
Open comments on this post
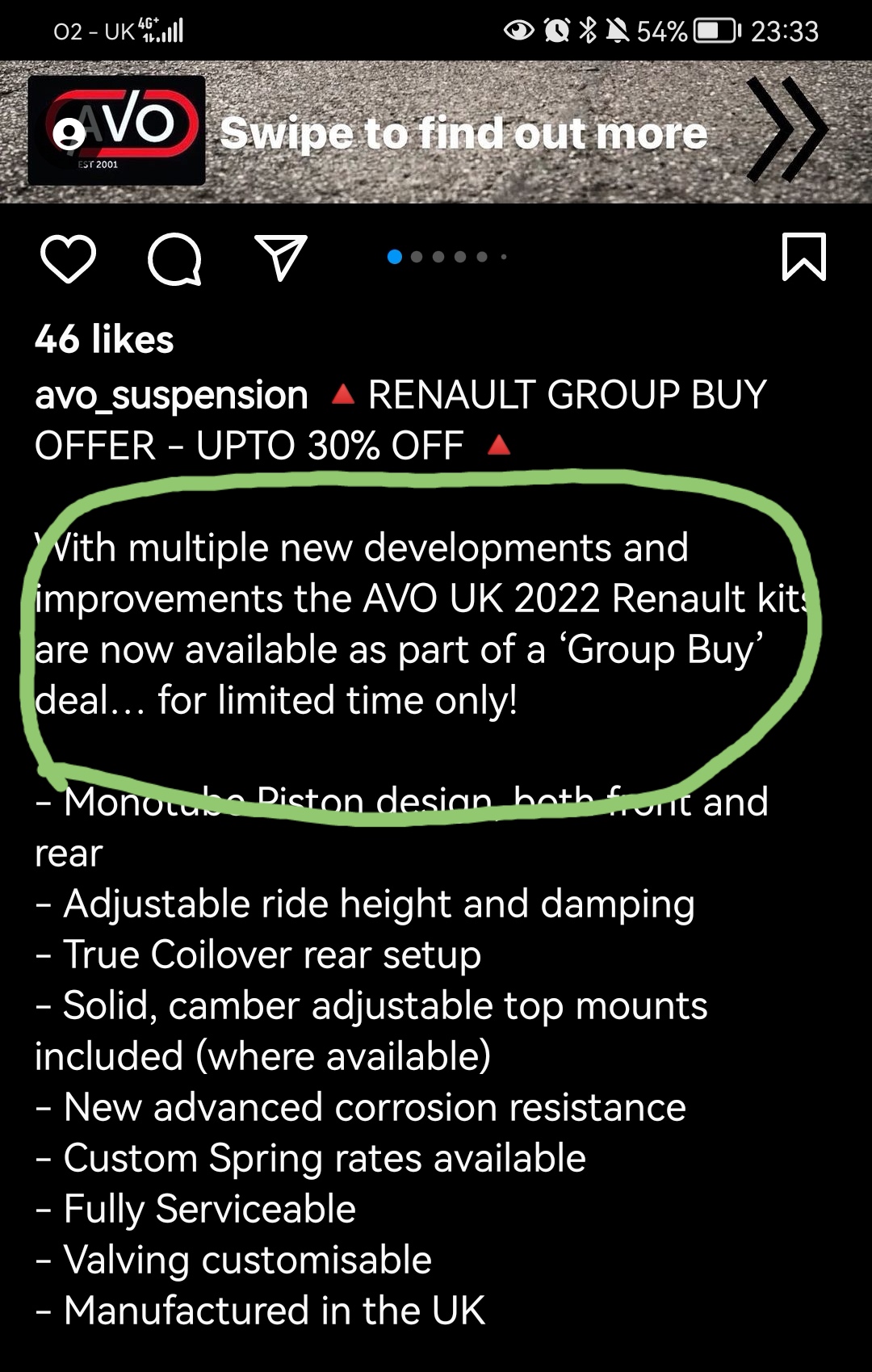174,258
